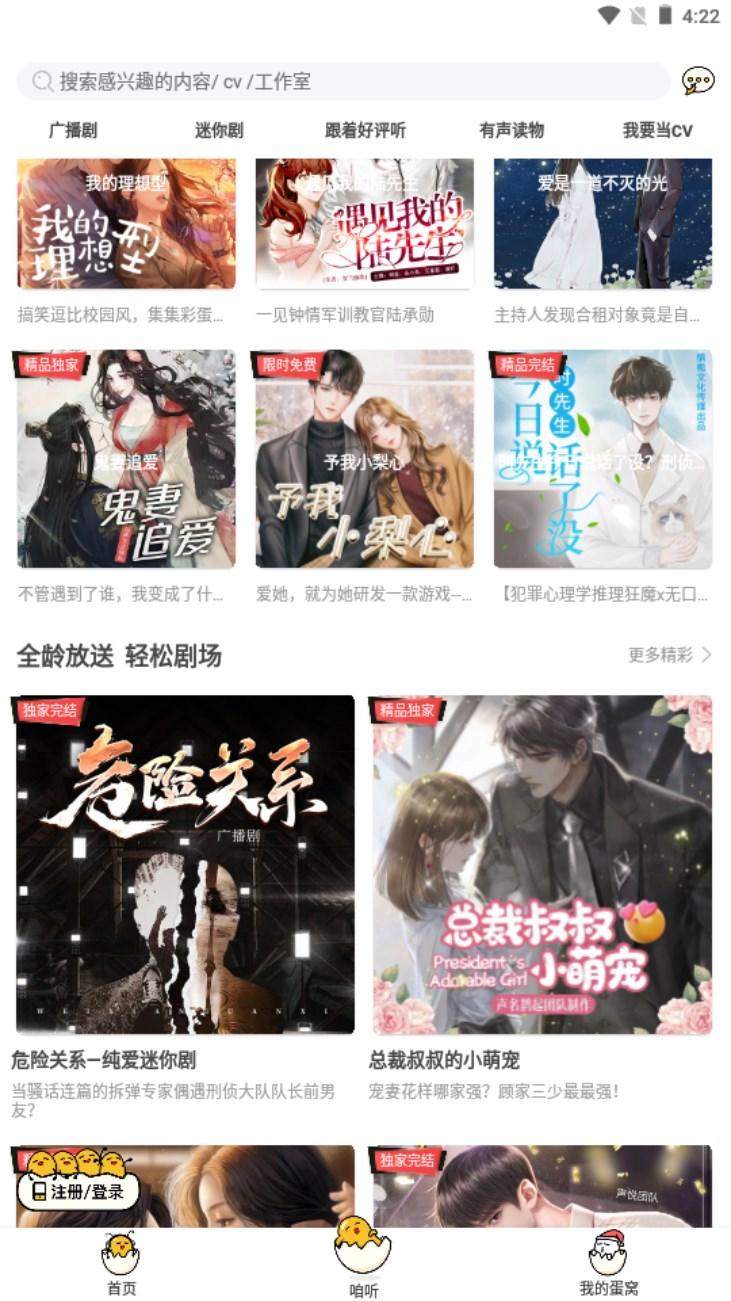This screenshot has height=1301, width=731.
Task: Tap the 注册/登录 button
Action: 78,1192
